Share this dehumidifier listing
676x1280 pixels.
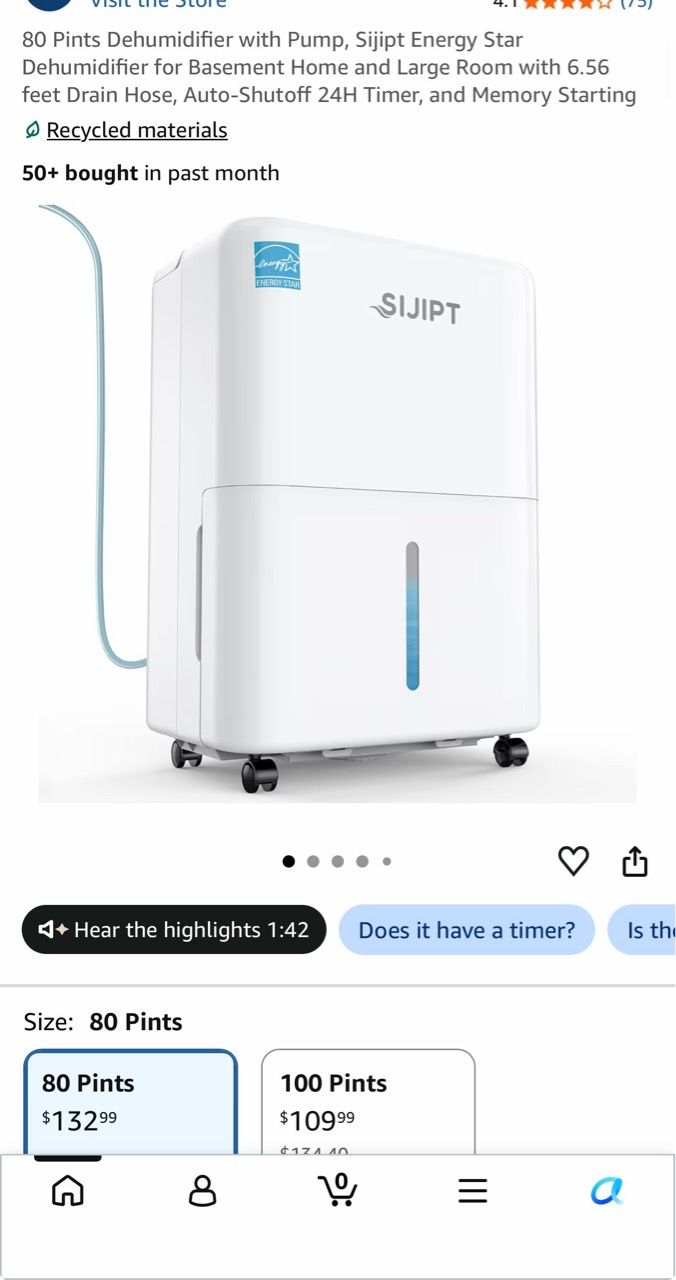pos(635,861)
